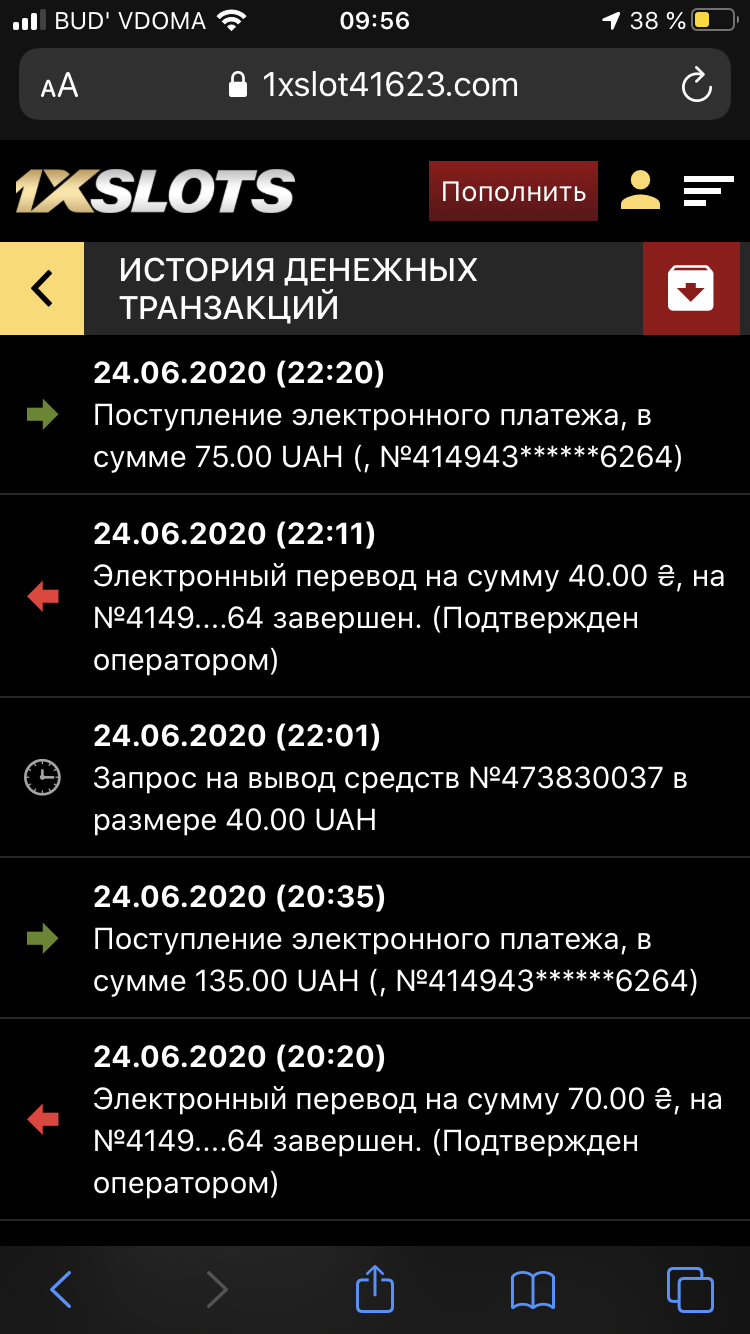Go back in Safari history
This screenshot has width=750, height=1334.
61,1290
